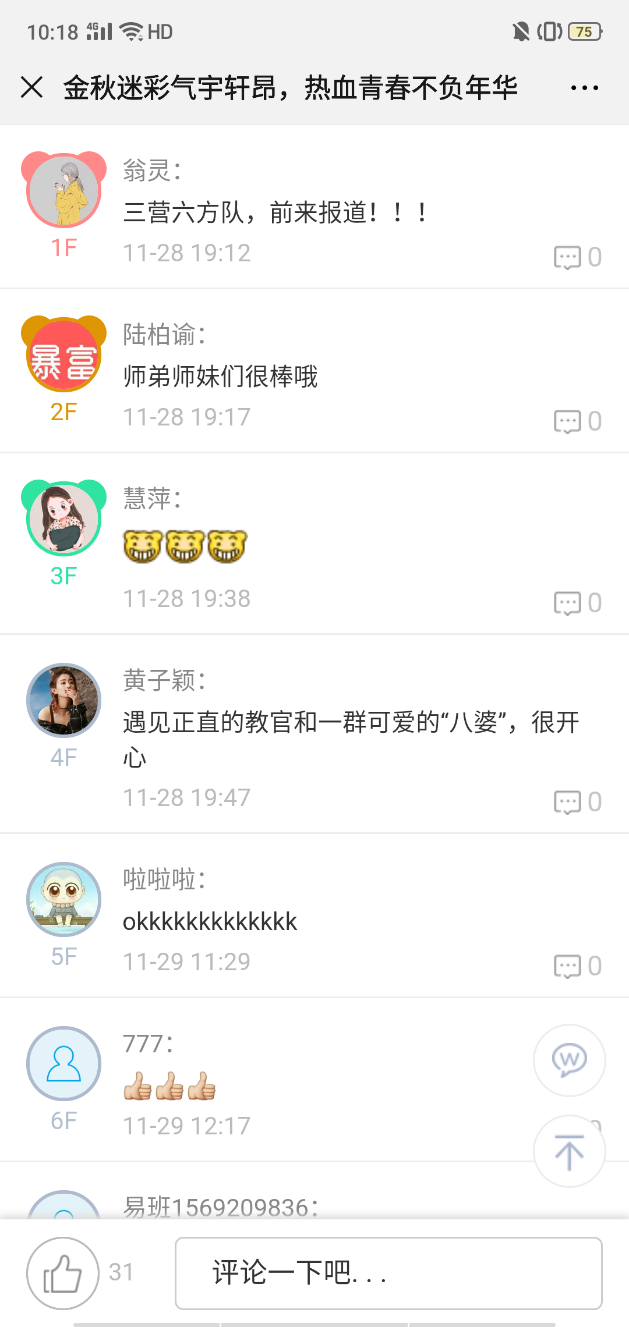The height and width of the screenshot is (1327, 629).
Task: Close this page with the X
Action: (x=32, y=88)
